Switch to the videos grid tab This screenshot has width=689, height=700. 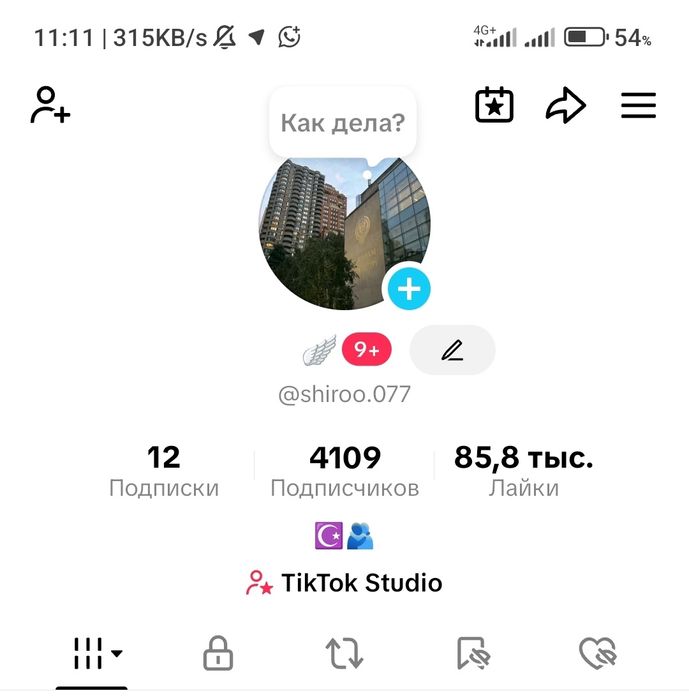tap(96, 654)
